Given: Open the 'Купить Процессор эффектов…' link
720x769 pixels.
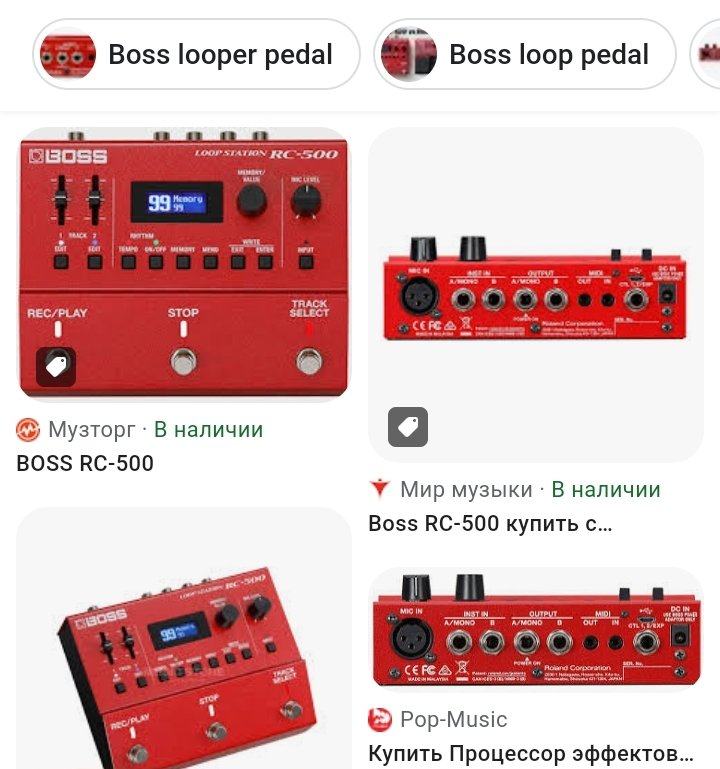Looking at the screenshot, I should tap(530, 752).
